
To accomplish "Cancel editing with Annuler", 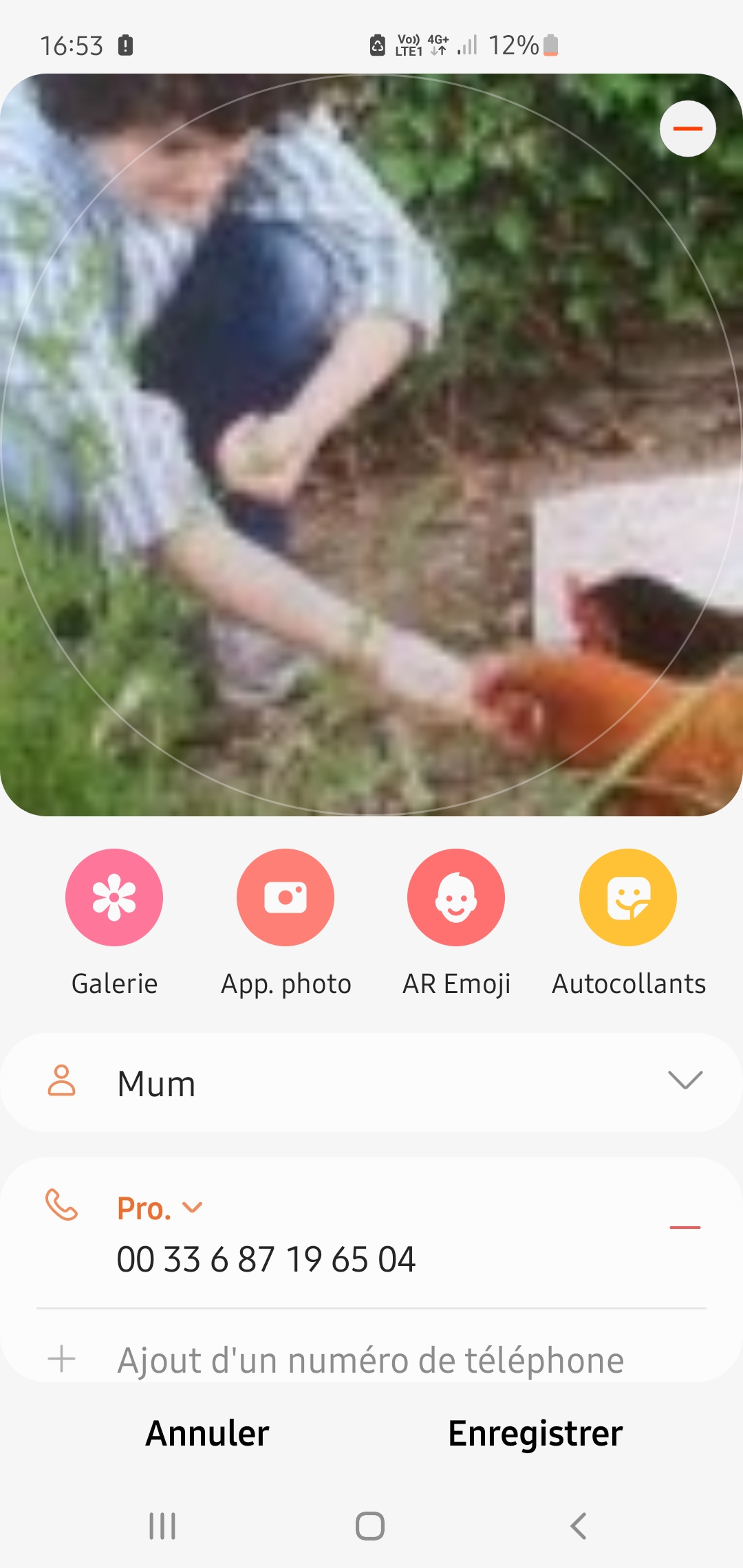I will click(207, 1434).
